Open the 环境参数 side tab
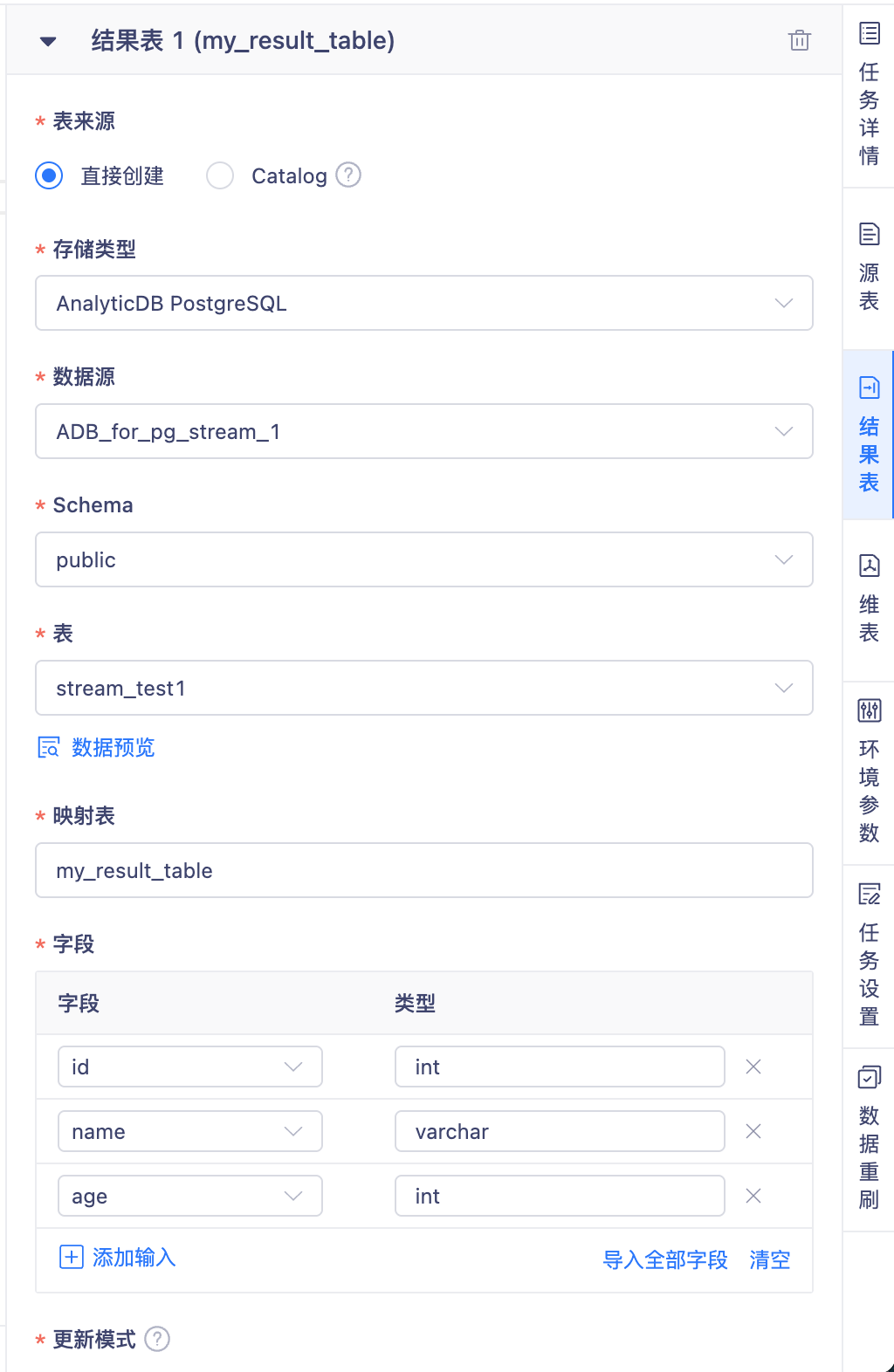The width and height of the screenshot is (894, 1372). [869, 772]
